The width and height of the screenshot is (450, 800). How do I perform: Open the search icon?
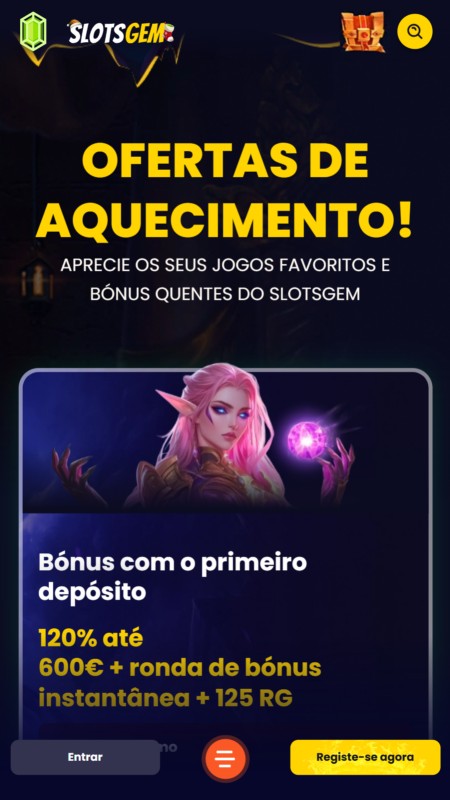click(414, 32)
